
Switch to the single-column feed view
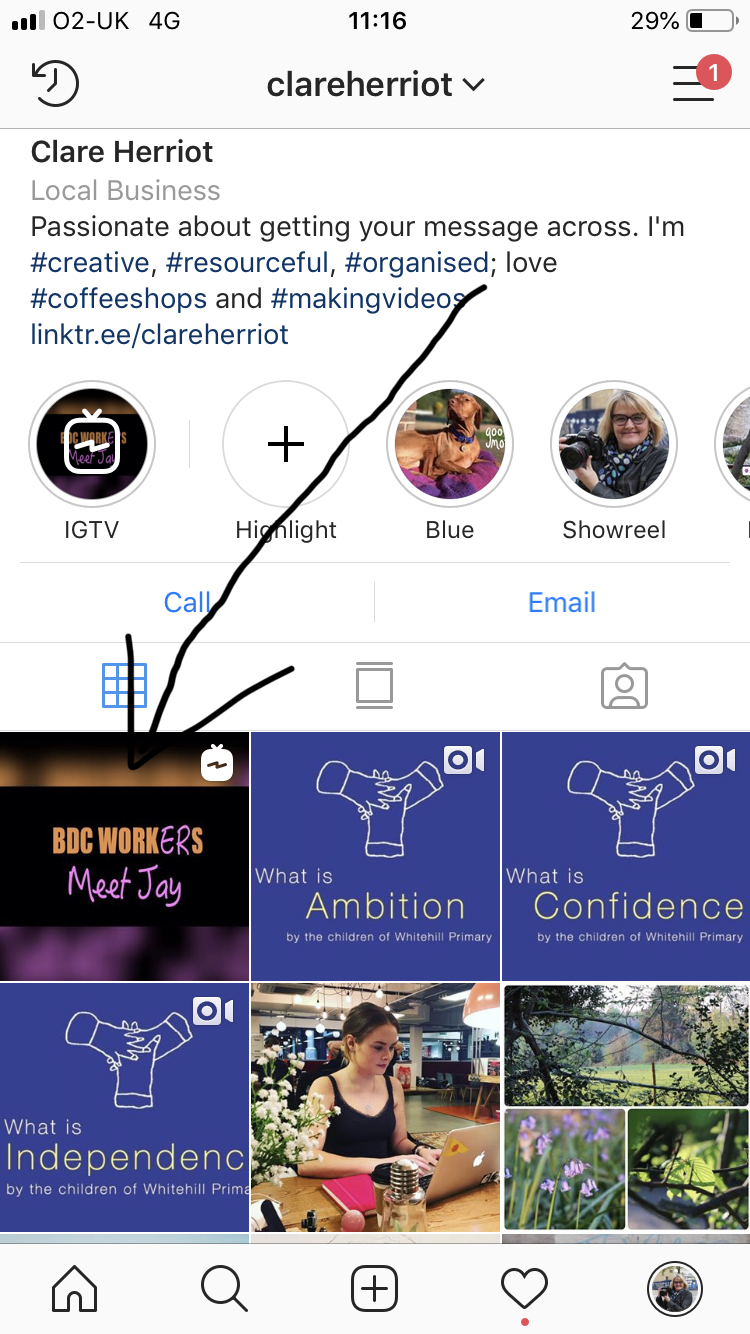click(x=374, y=686)
